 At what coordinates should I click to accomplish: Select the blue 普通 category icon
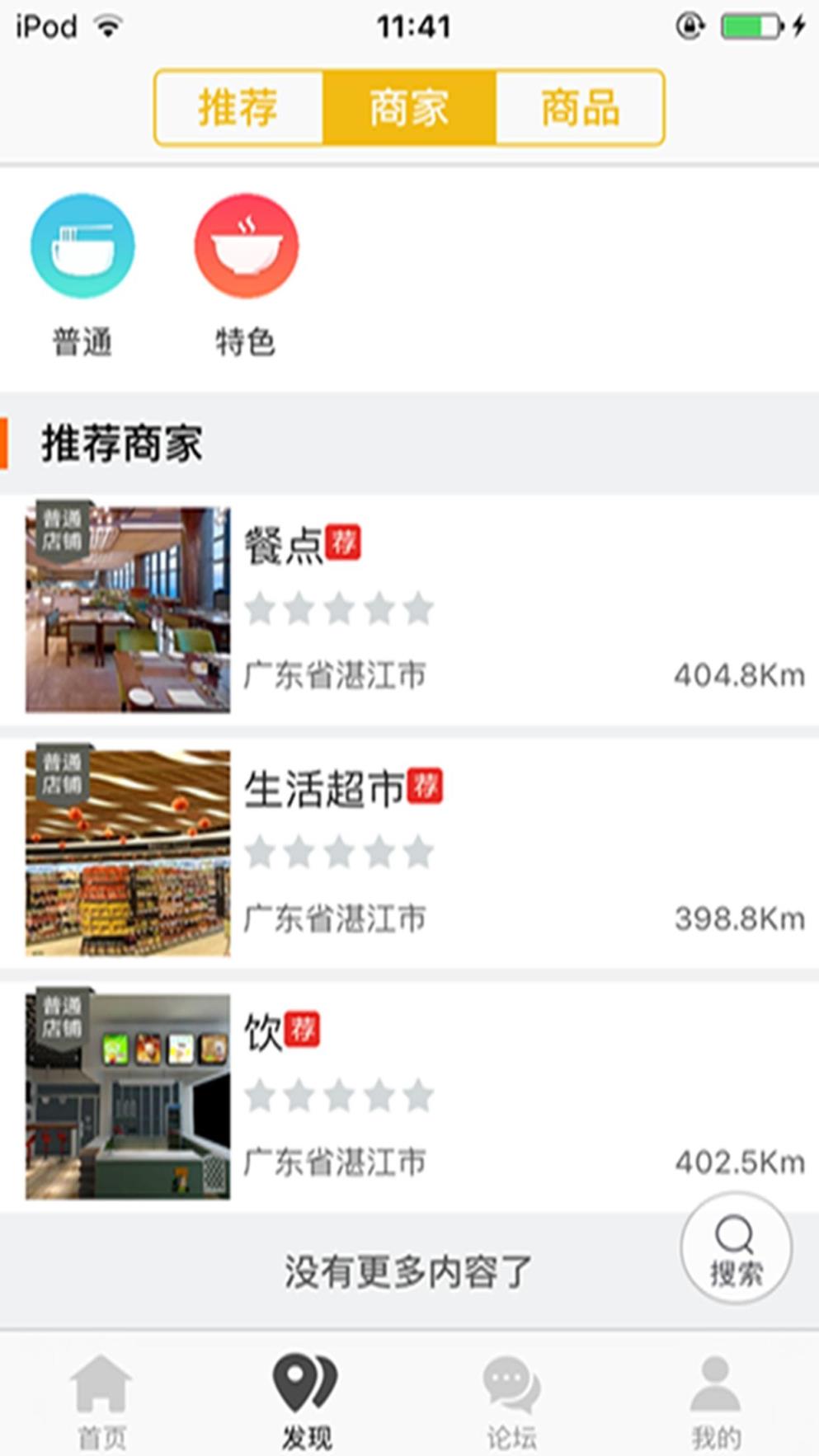point(82,245)
